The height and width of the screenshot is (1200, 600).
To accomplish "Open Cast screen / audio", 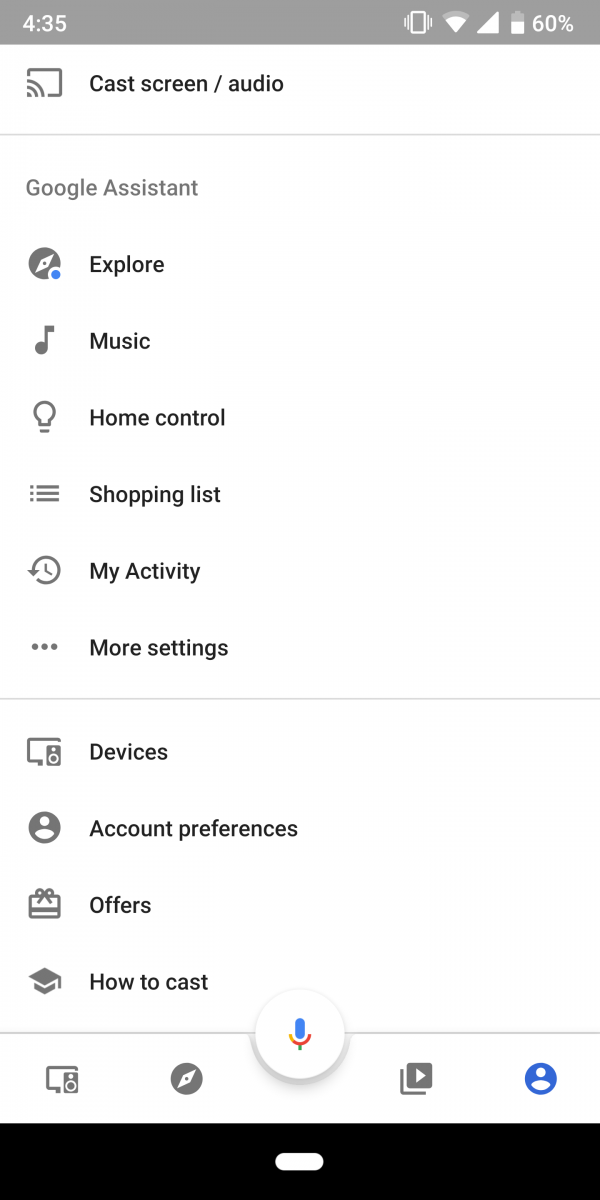I will (300, 84).
